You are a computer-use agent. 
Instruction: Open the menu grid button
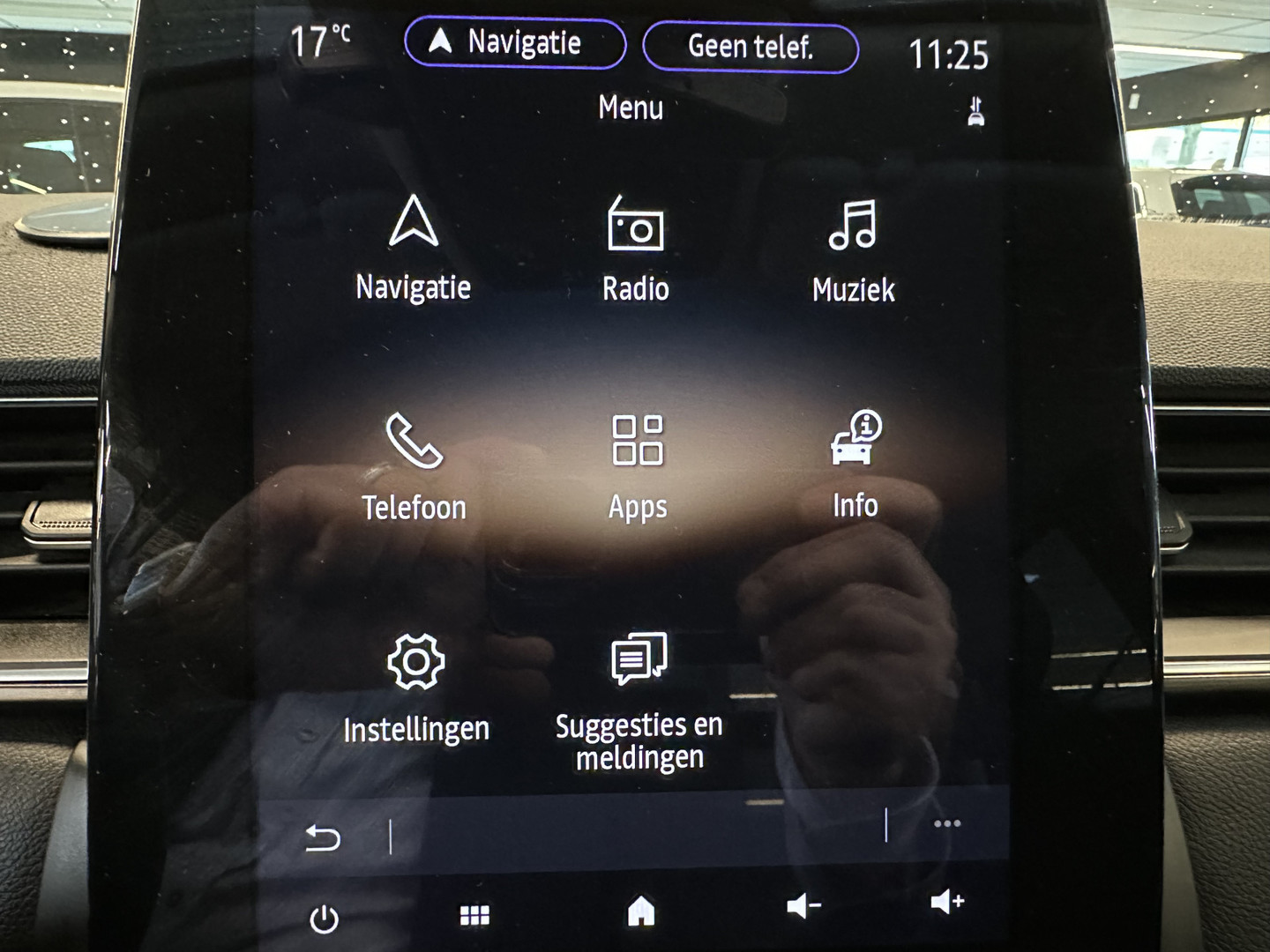[x=474, y=915]
